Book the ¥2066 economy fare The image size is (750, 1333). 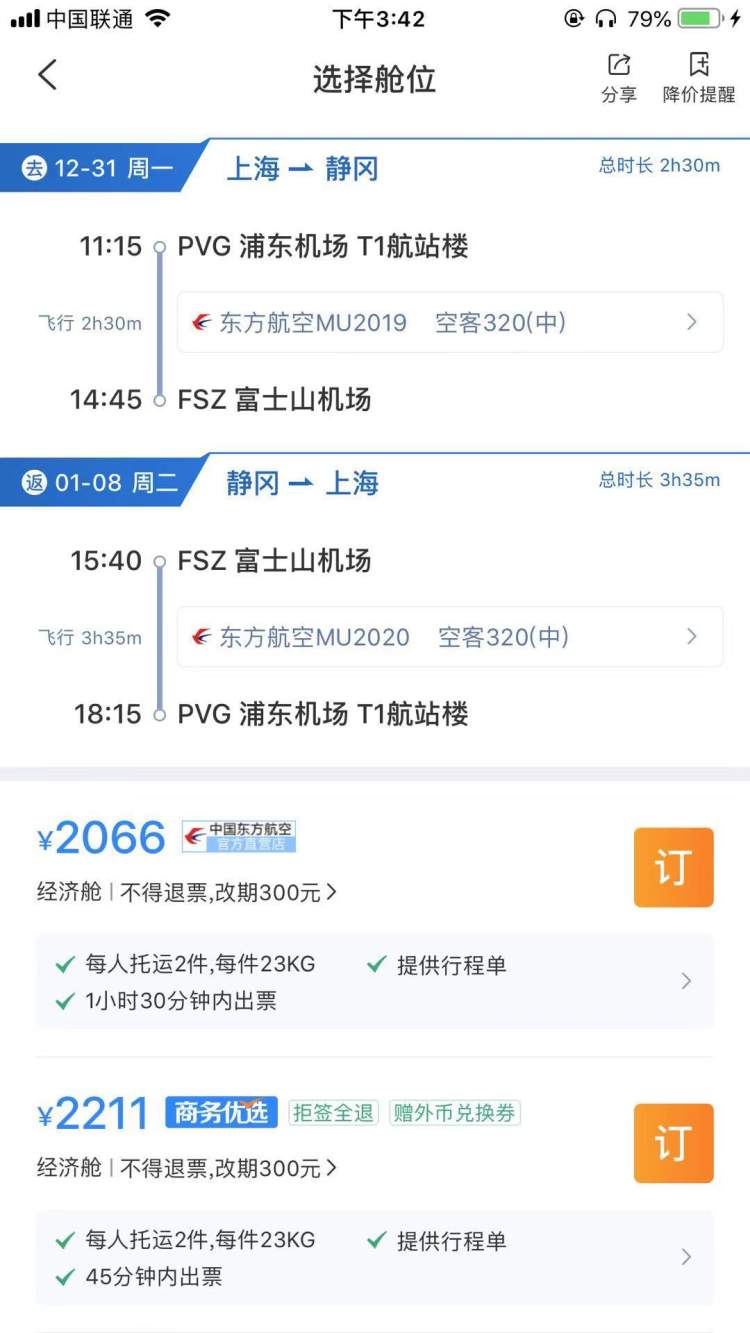(673, 867)
